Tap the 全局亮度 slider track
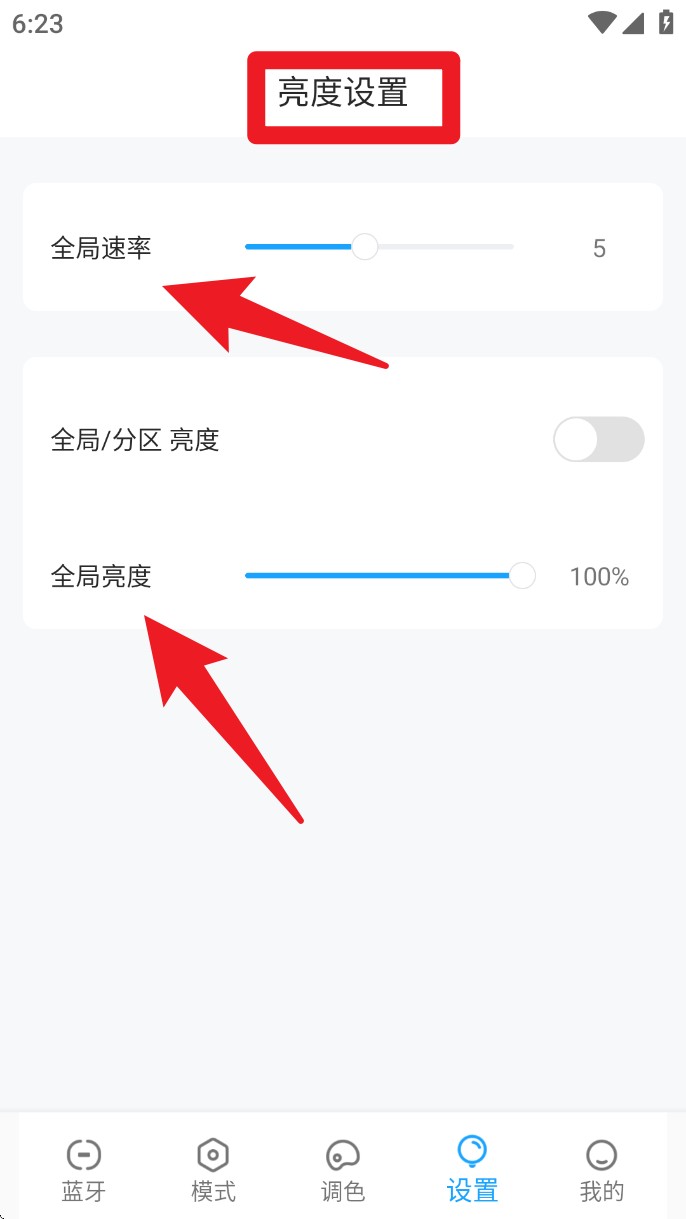686x1219 pixels. coord(390,576)
